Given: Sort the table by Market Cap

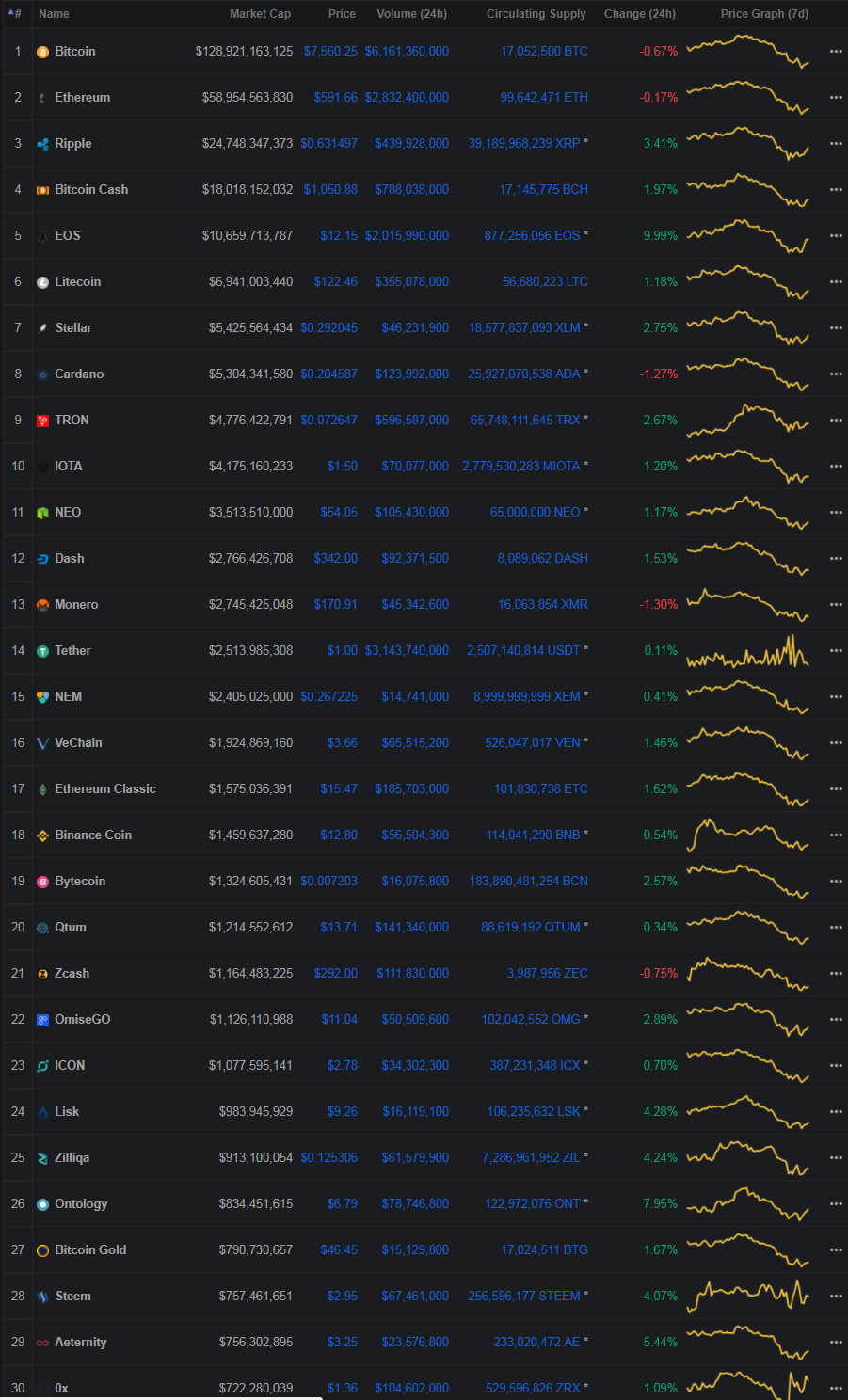Looking at the screenshot, I should pos(260,14).
